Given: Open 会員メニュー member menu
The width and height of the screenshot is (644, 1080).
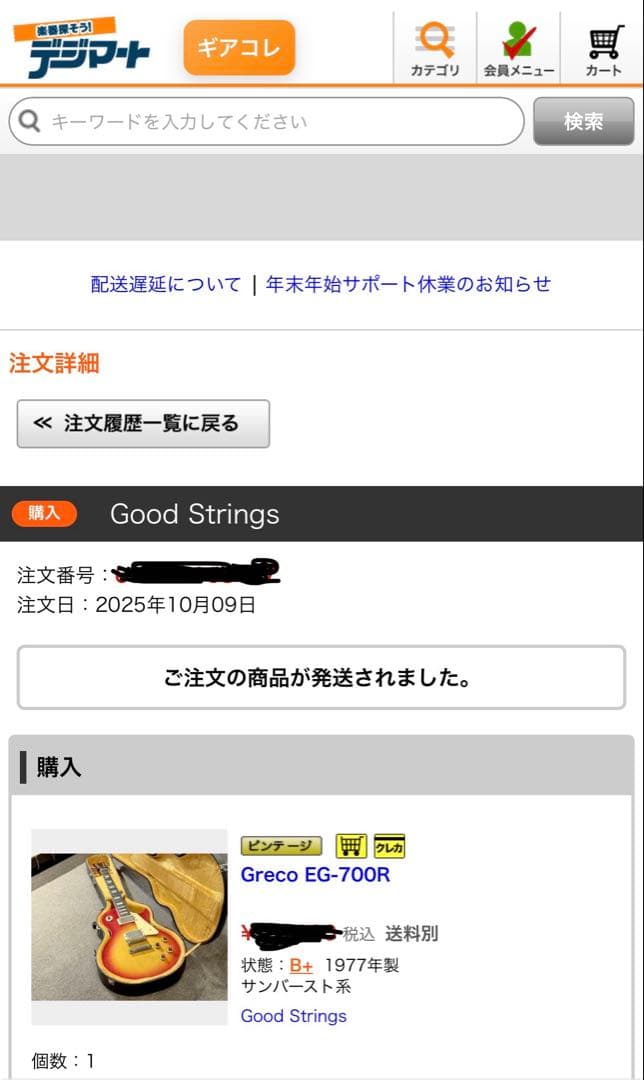Looking at the screenshot, I should pyautogui.click(x=518, y=47).
